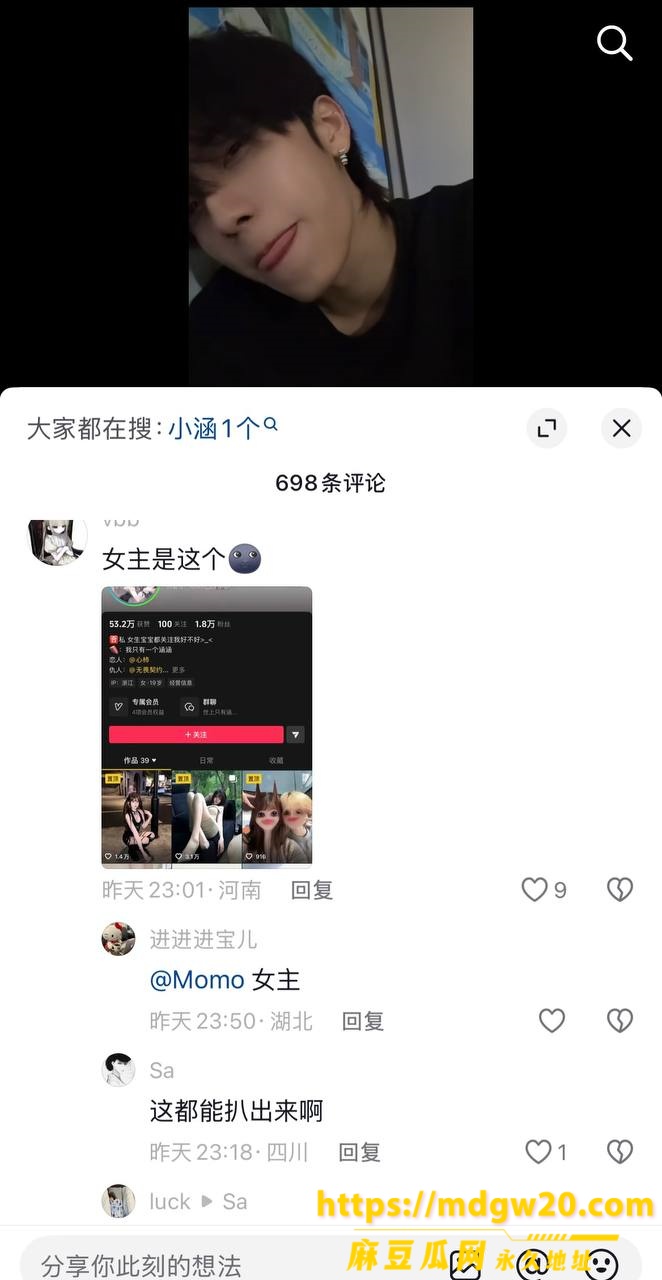The image size is (662, 1280).
Task: Open the @Momo mention link
Action: (x=197, y=980)
